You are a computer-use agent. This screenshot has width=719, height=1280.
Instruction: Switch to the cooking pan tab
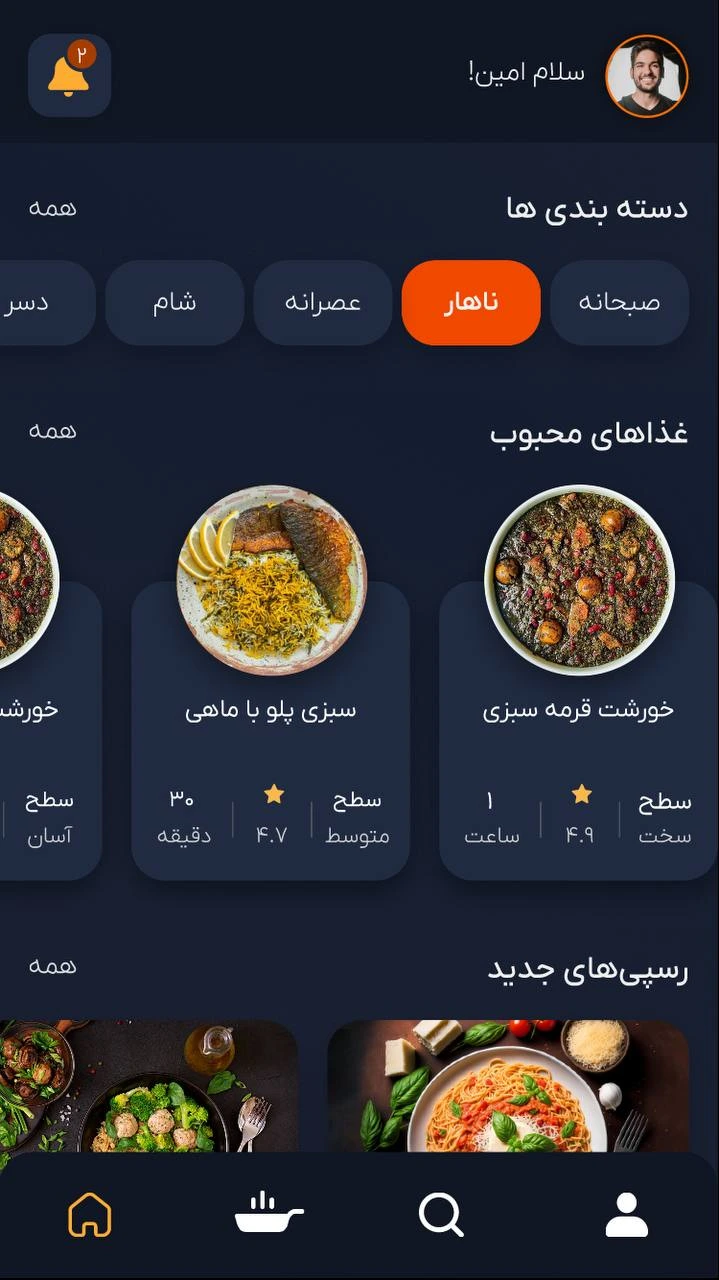coord(268,1216)
